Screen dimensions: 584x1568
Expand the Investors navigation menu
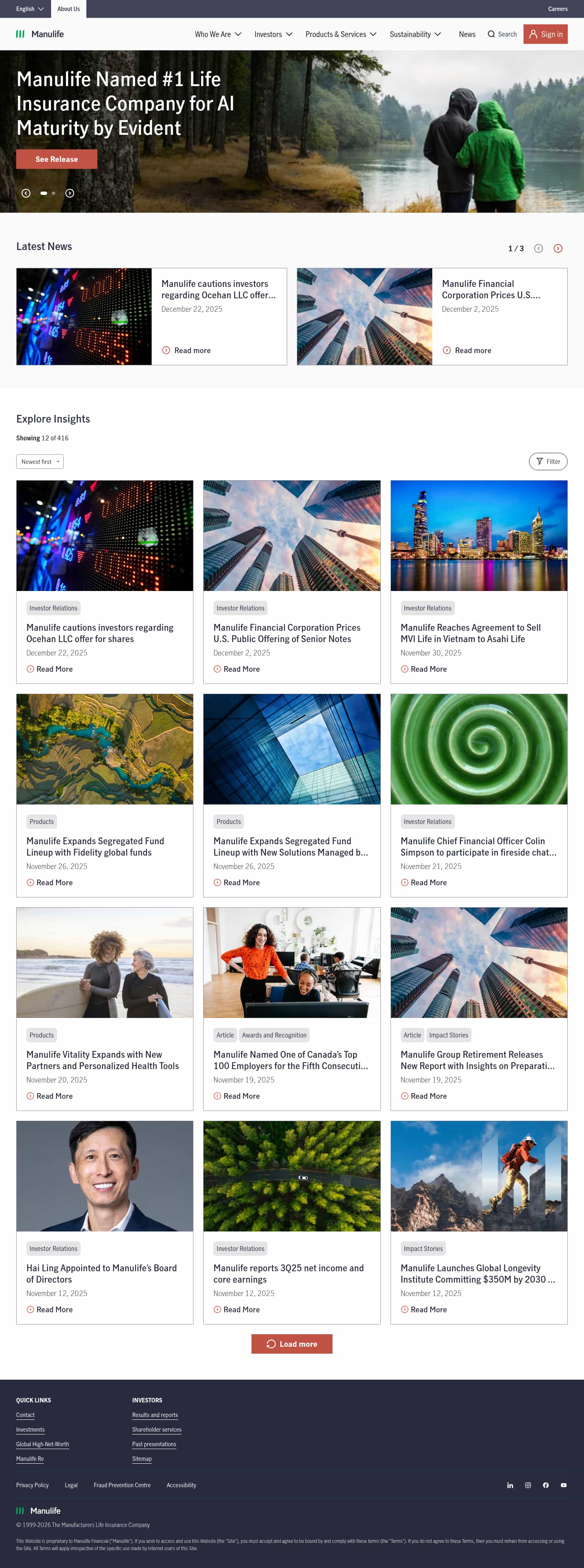tap(273, 34)
